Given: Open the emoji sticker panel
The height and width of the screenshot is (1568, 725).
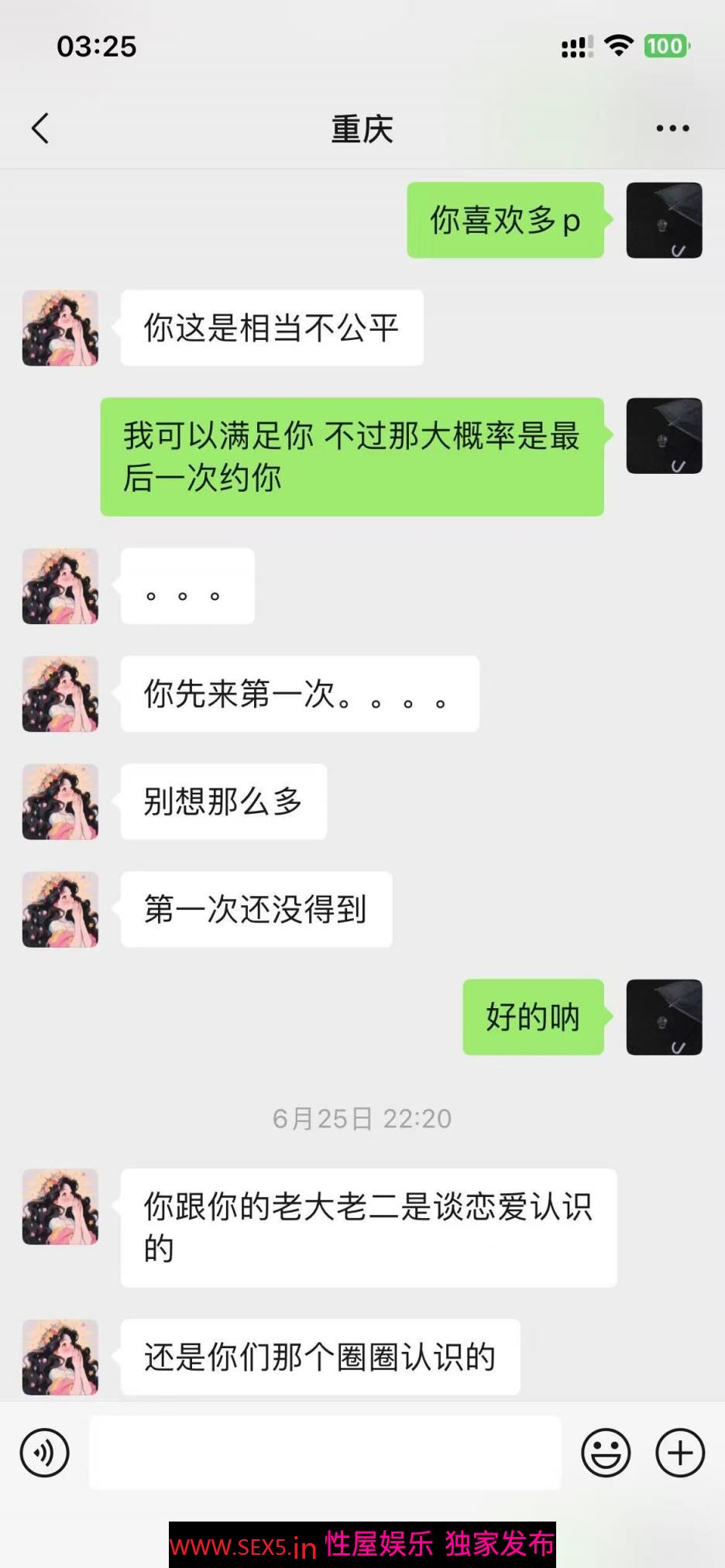Looking at the screenshot, I should (606, 1453).
